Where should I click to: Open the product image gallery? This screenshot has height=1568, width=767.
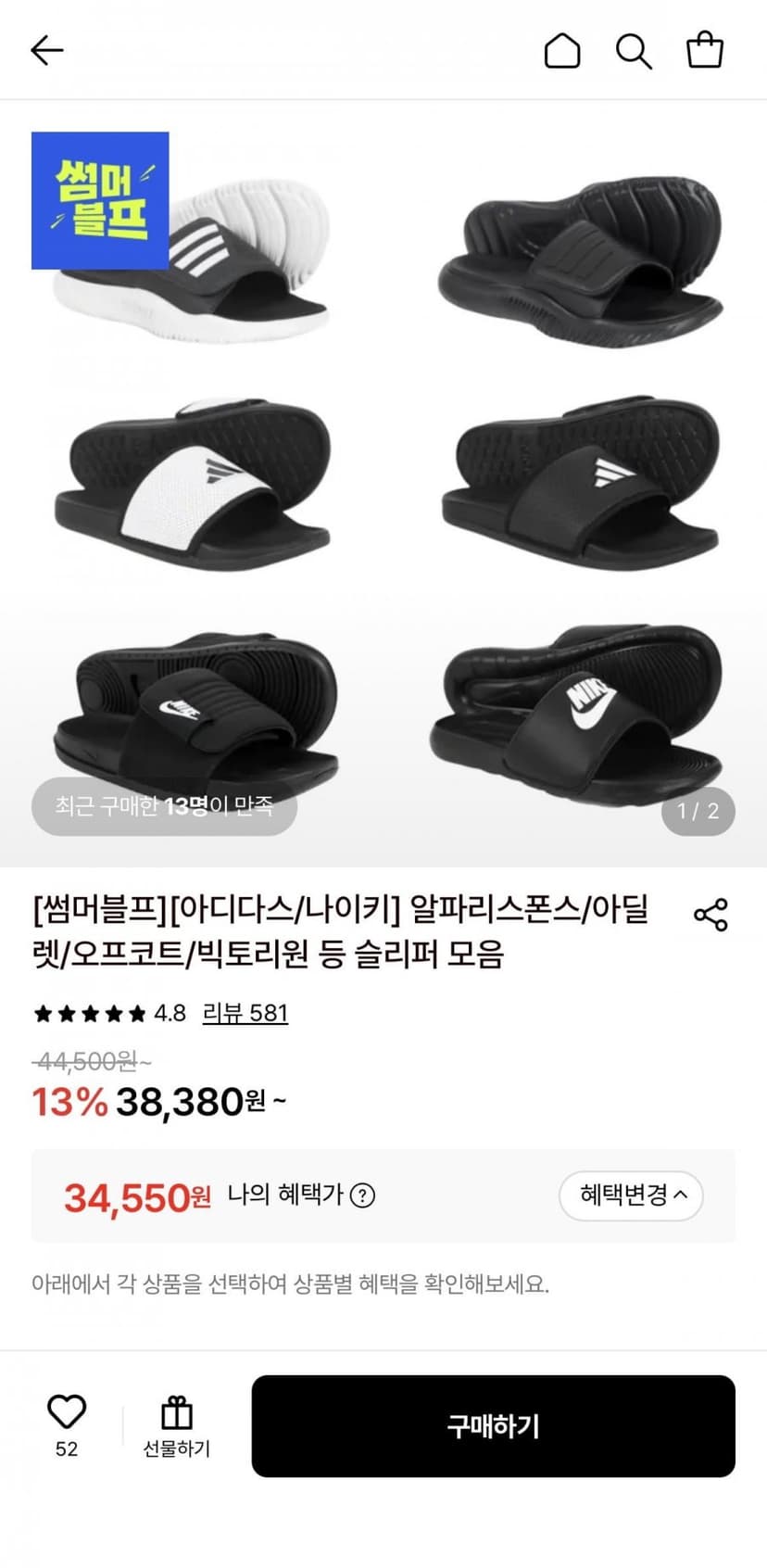(383, 483)
